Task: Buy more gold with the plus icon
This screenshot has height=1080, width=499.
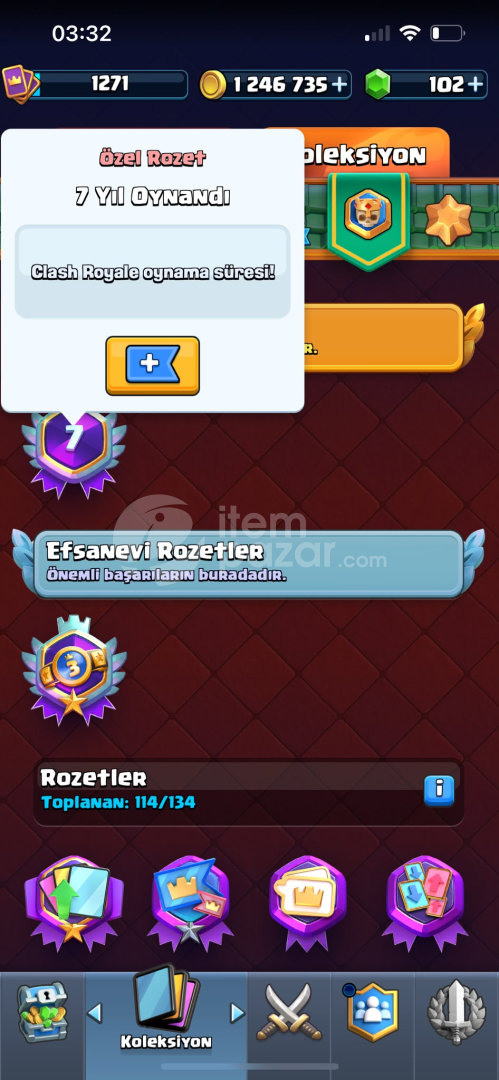Action: (339, 84)
